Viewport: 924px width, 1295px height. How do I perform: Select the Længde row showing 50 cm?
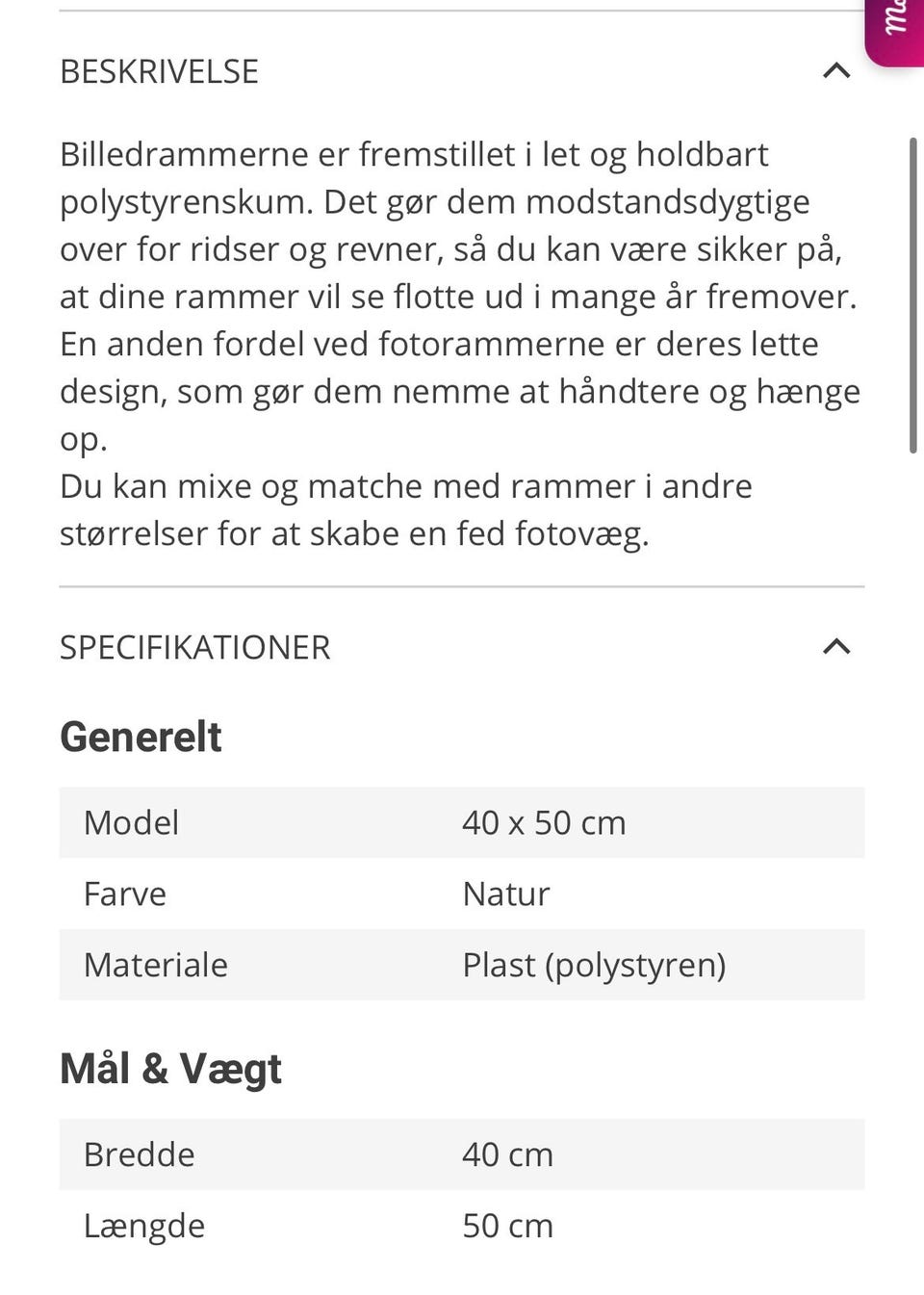coord(462,1226)
